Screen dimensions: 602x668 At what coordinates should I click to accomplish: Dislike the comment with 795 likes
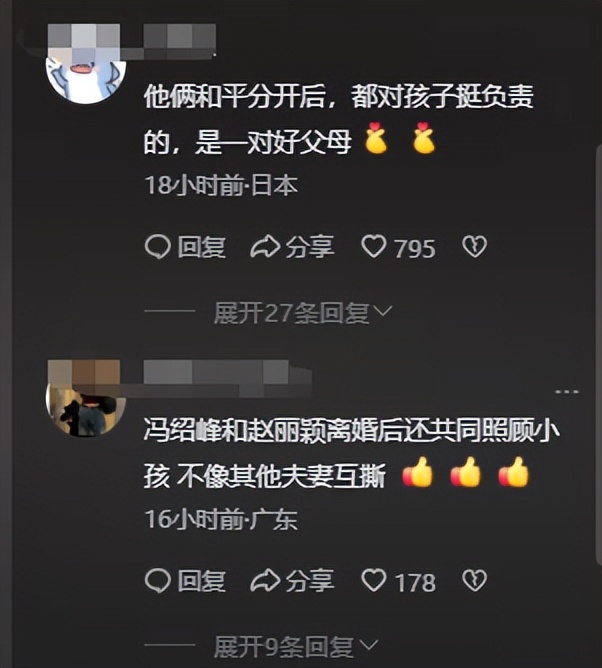pos(474,247)
